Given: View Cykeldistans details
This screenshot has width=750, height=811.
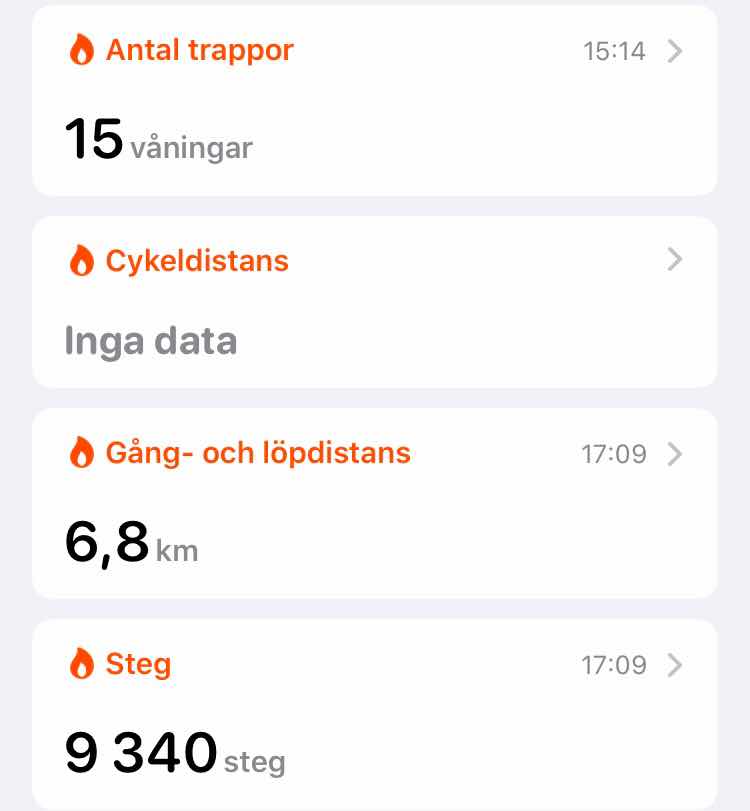Looking at the screenshot, I should [374, 302].
